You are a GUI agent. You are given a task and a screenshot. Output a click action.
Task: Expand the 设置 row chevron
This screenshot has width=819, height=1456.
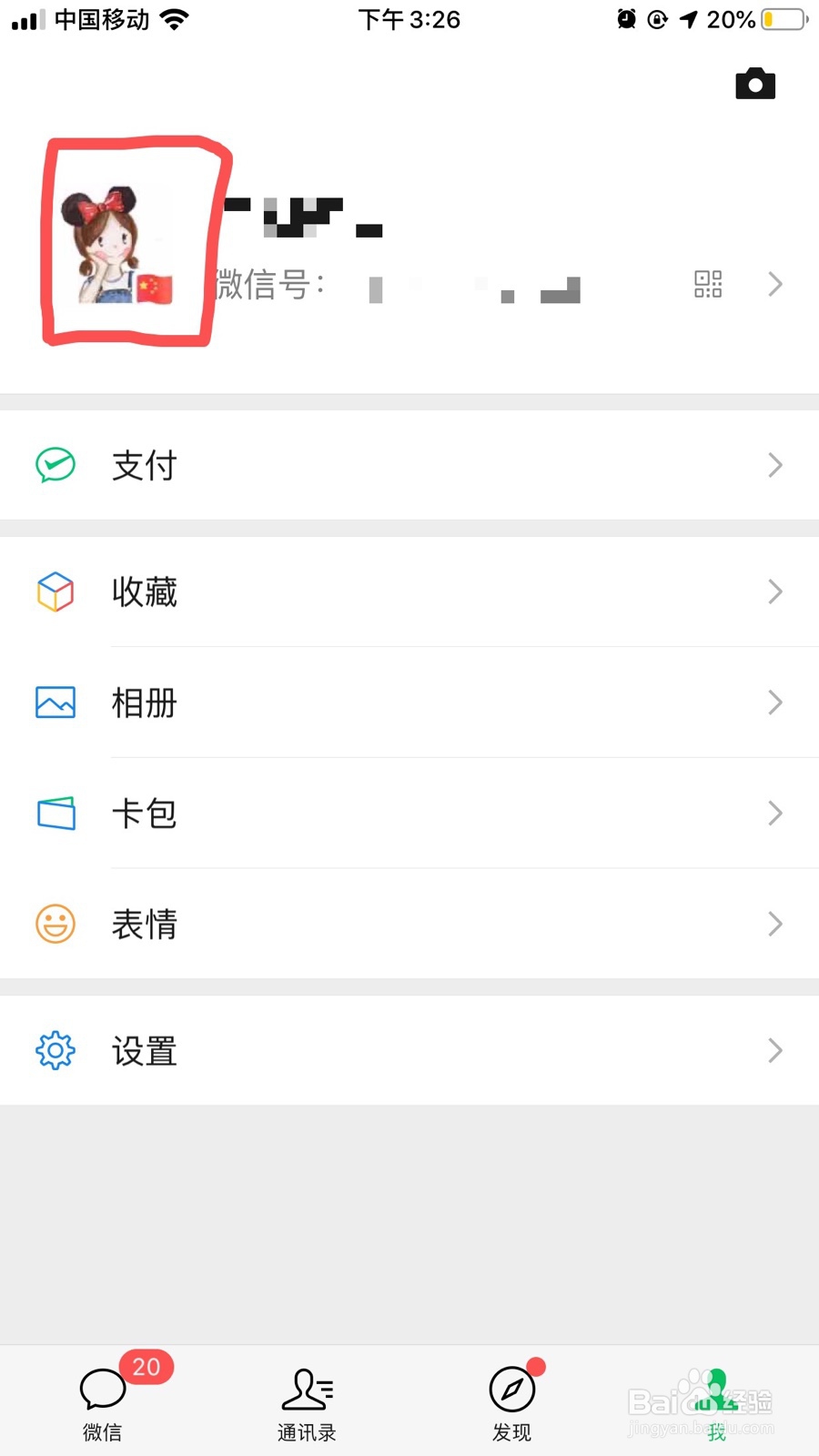(775, 1050)
